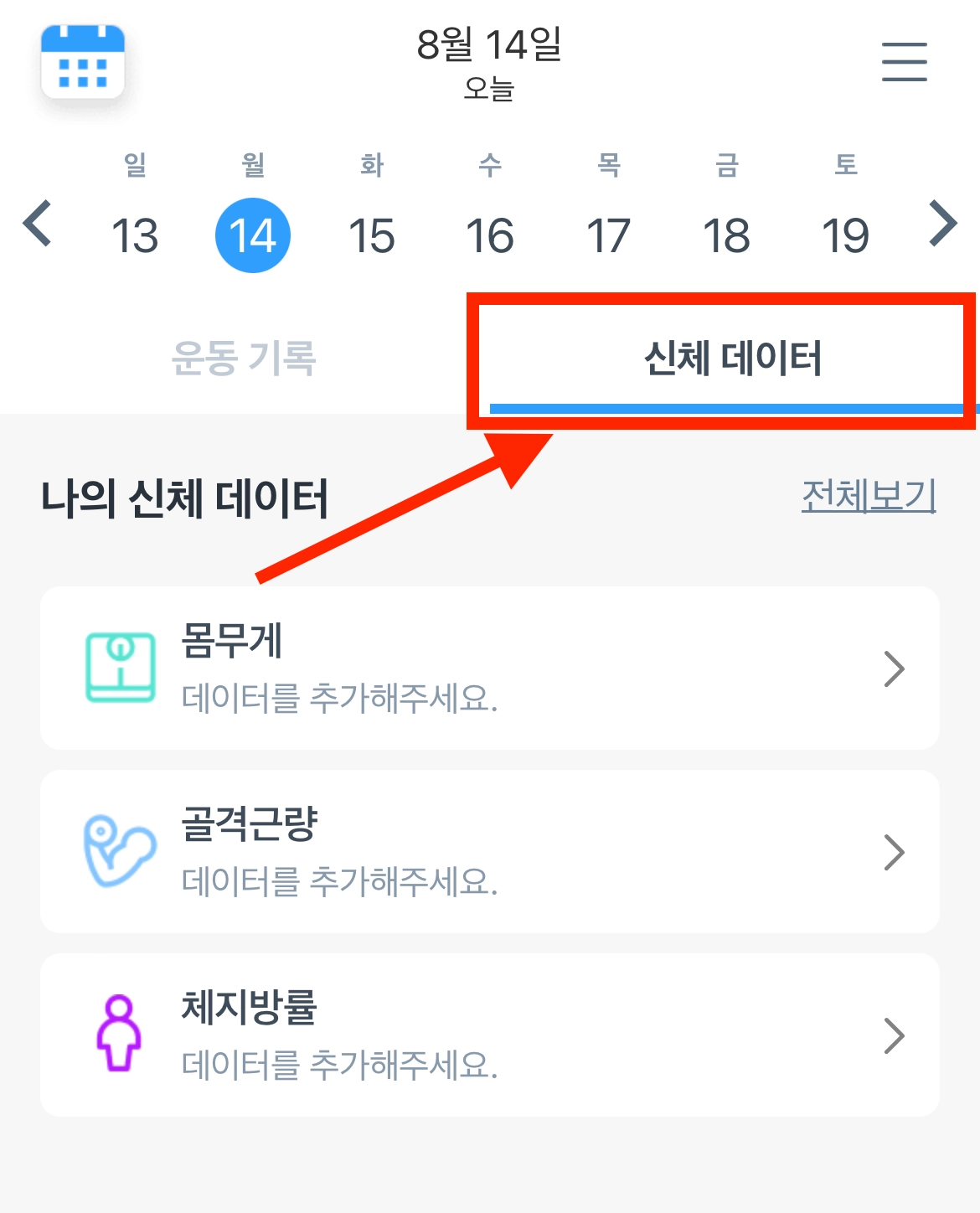Open the 체지방률 data card
This screenshot has height=1213, width=980.
point(490,1035)
